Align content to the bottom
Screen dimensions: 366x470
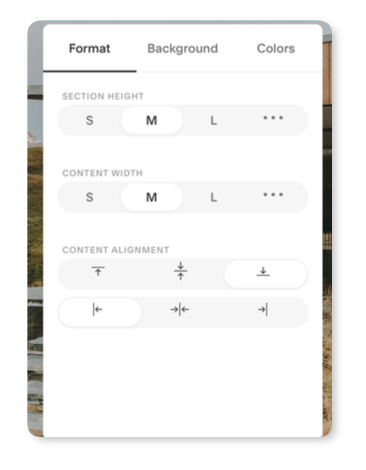(263, 272)
